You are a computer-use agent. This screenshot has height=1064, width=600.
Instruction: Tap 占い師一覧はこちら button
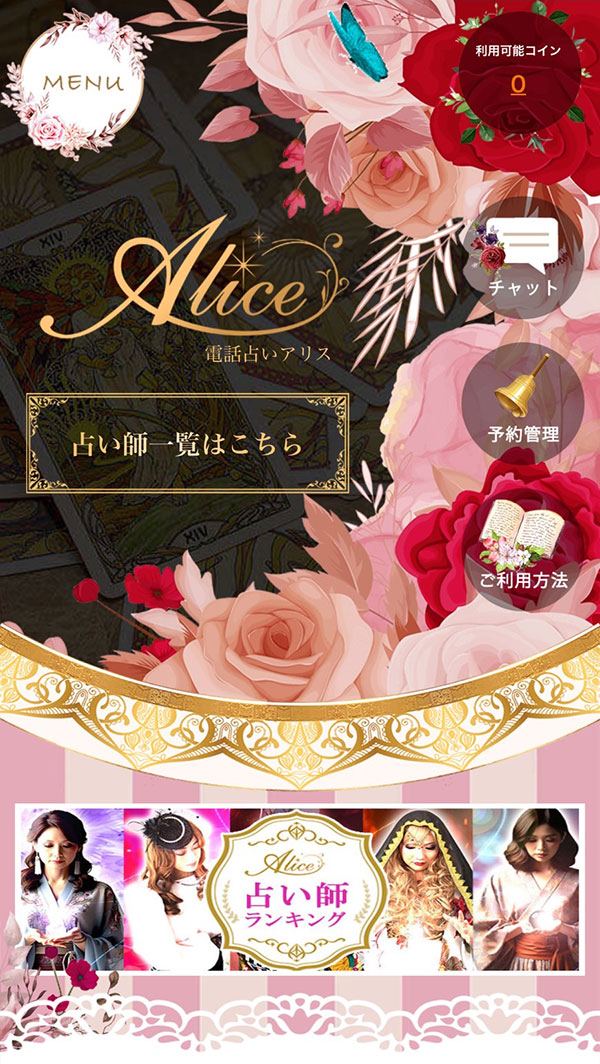[188, 444]
